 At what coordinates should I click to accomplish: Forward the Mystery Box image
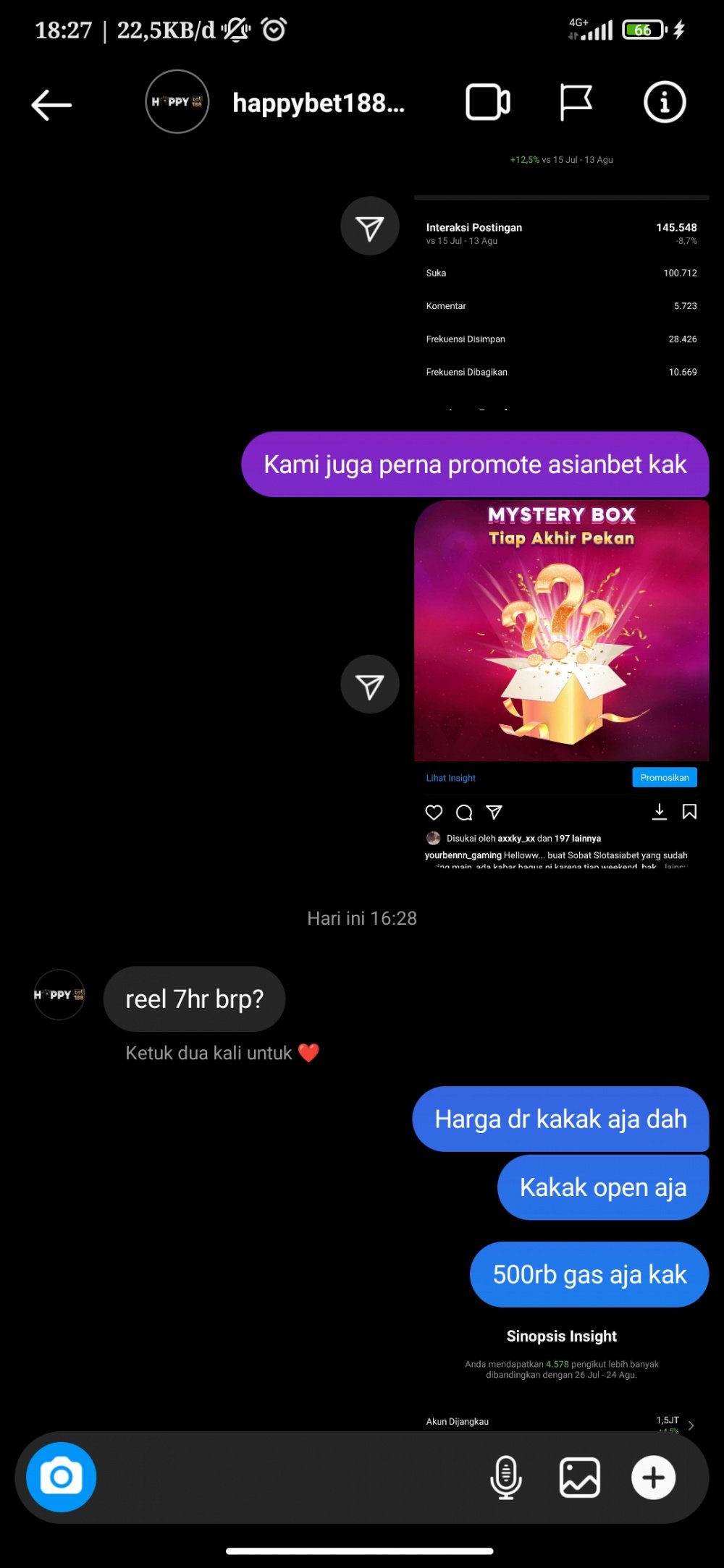point(370,685)
